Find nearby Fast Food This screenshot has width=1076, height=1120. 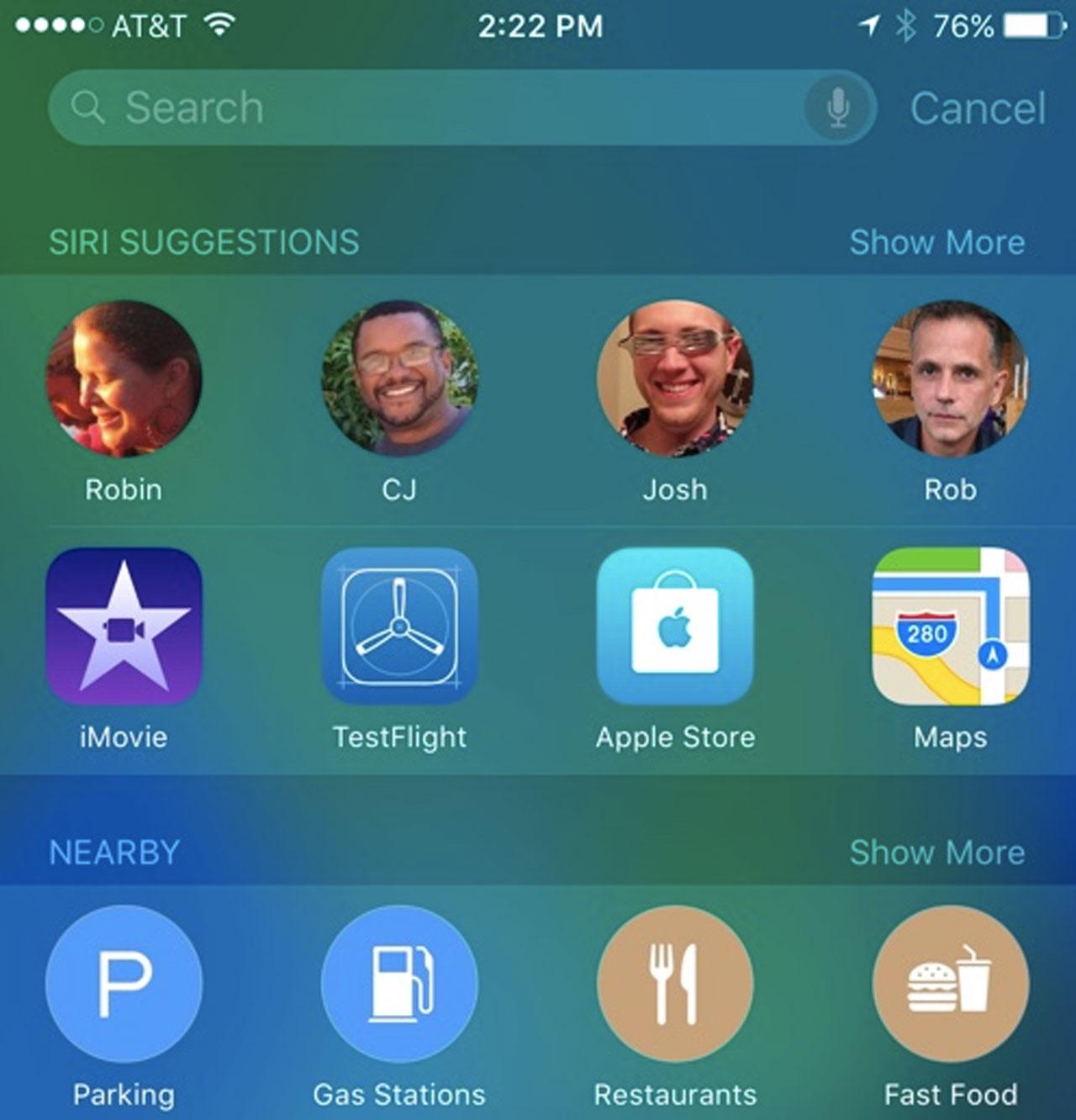[951, 984]
